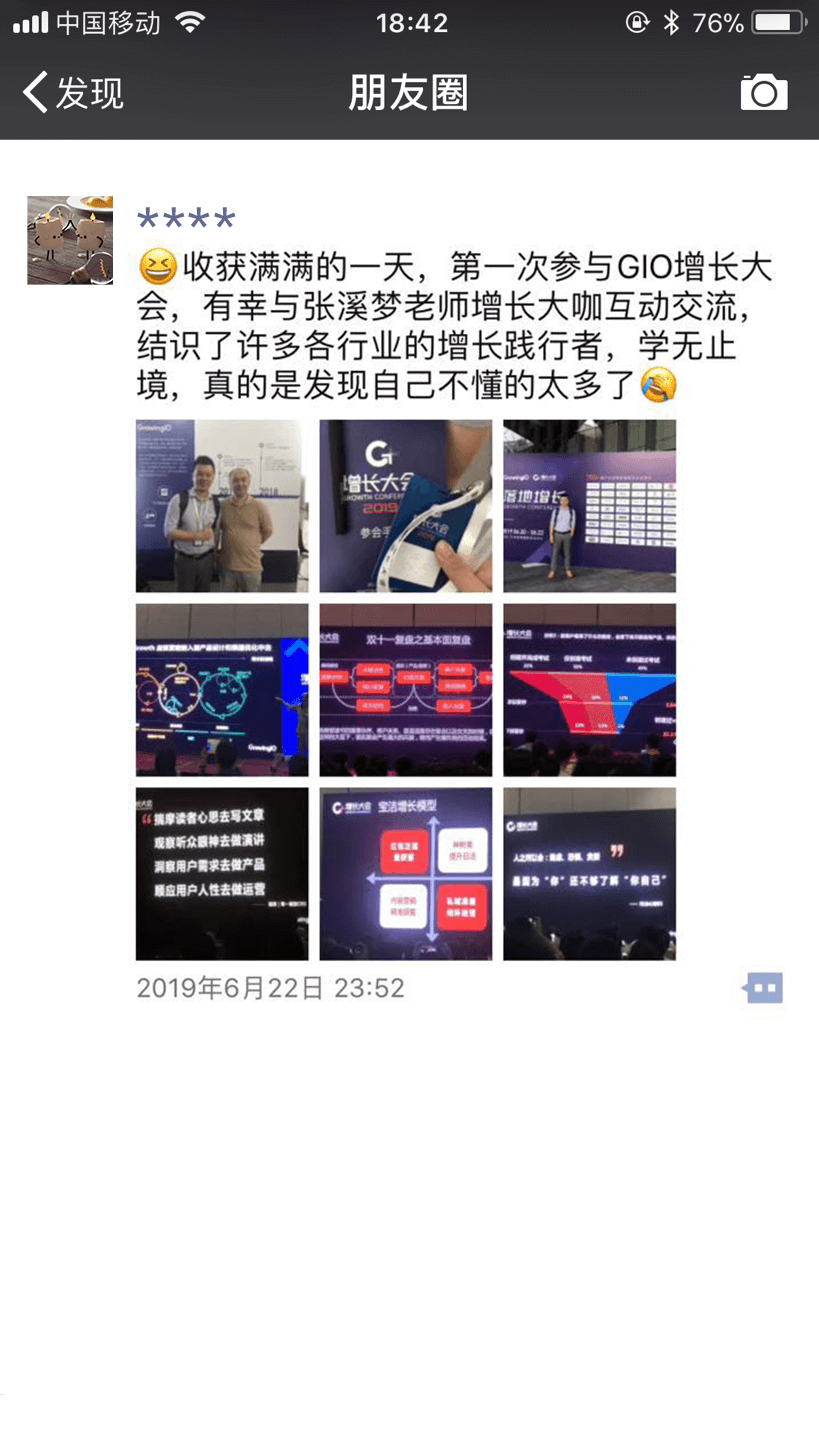This screenshot has width=819, height=1455.
Task: Open the poster's name link
Action: [186, 219]
